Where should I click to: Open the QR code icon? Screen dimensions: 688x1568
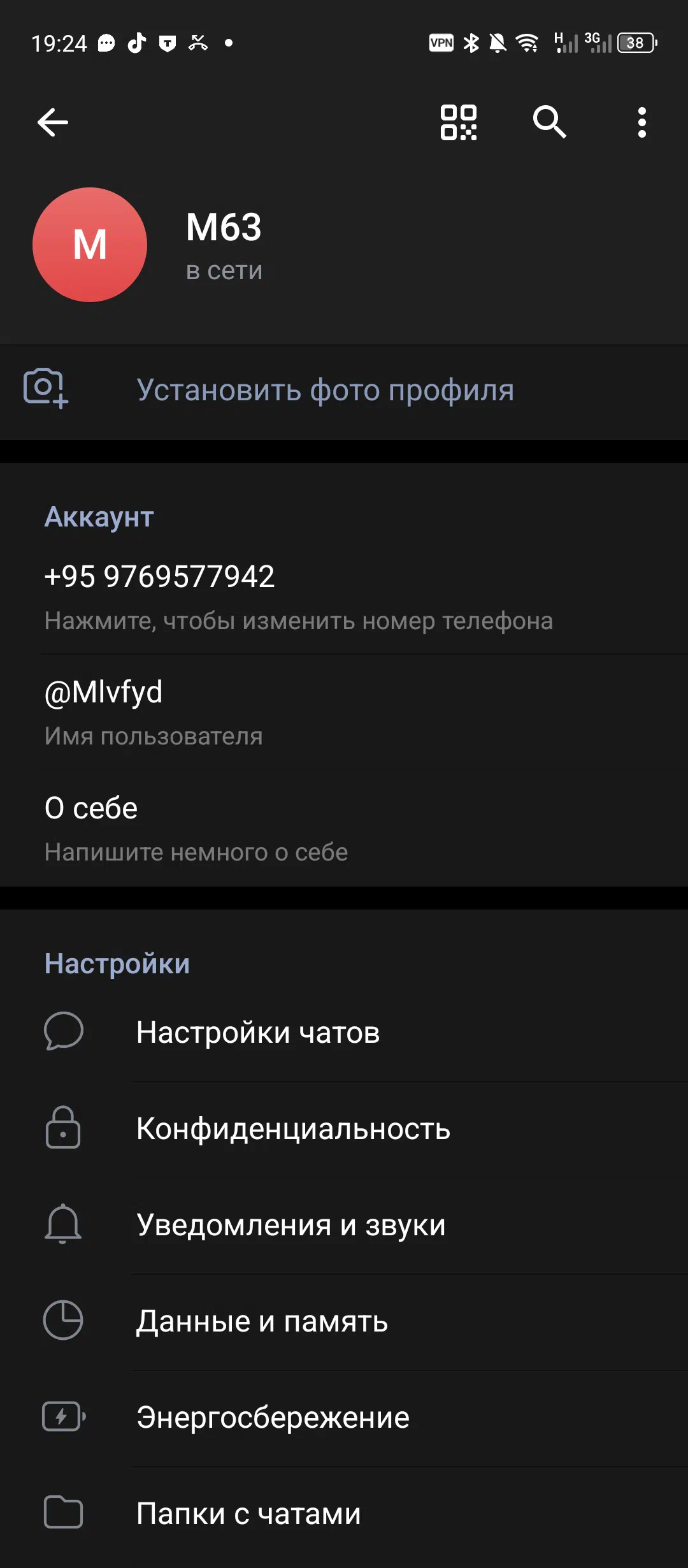tap(459, 122)
